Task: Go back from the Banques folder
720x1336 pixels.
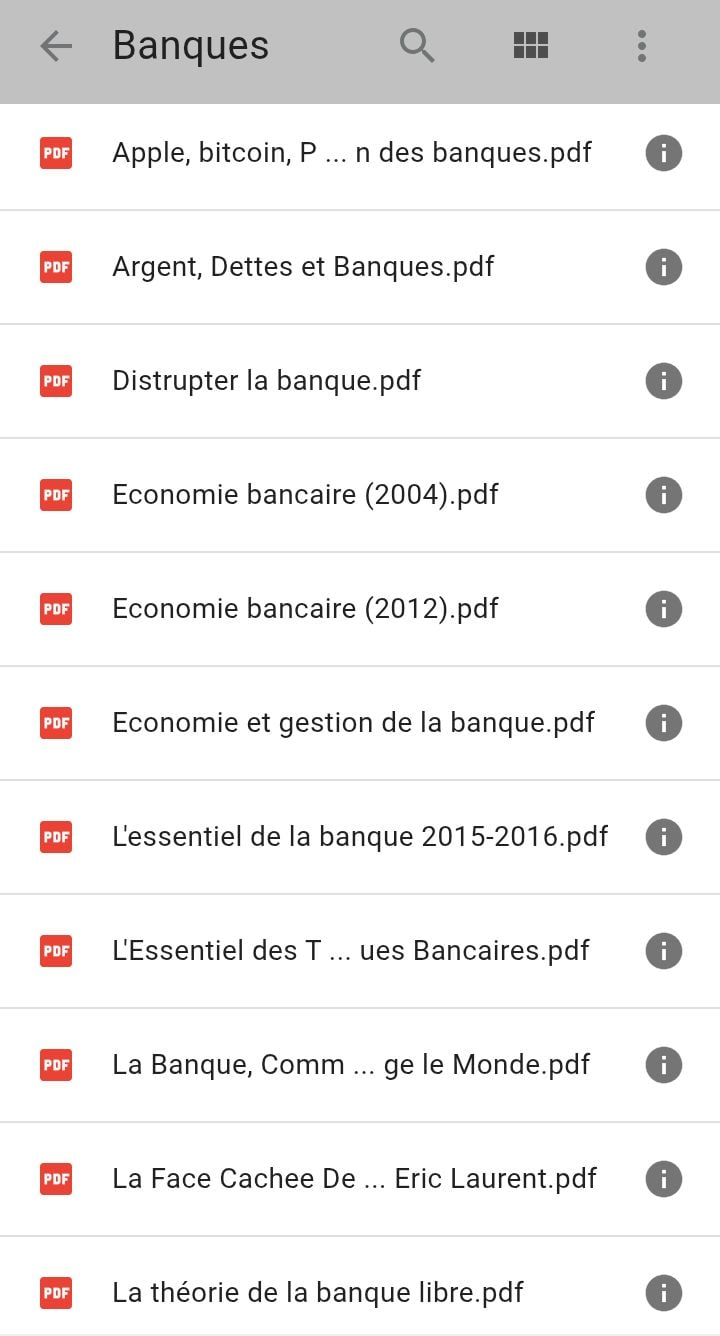Action: tap(56, 46)
